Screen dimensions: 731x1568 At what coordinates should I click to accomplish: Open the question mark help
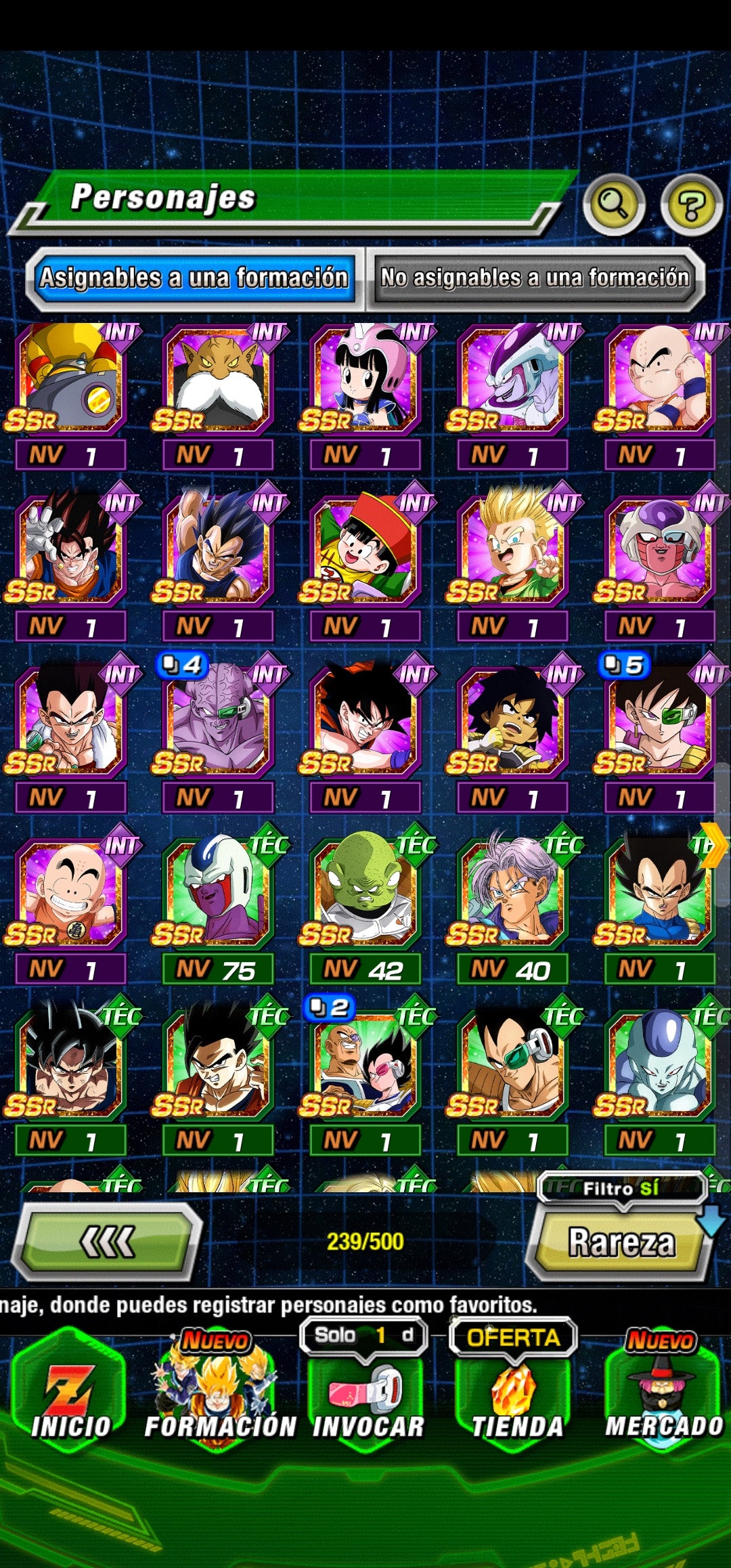pos(691,205)
